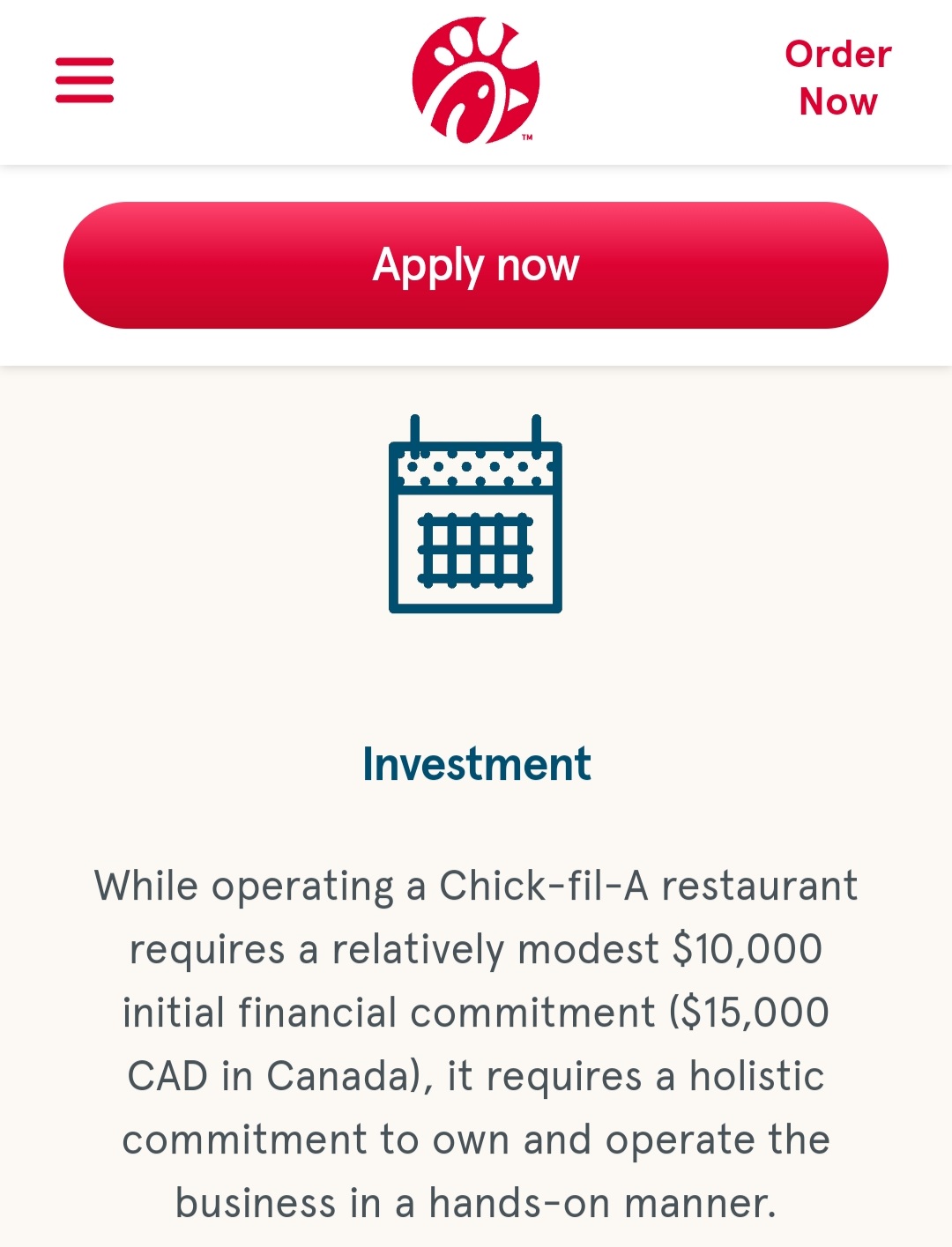Open the hamburger navigation menu
The width and height of the screenshot is (952, 1247).
tap(85, 80)
